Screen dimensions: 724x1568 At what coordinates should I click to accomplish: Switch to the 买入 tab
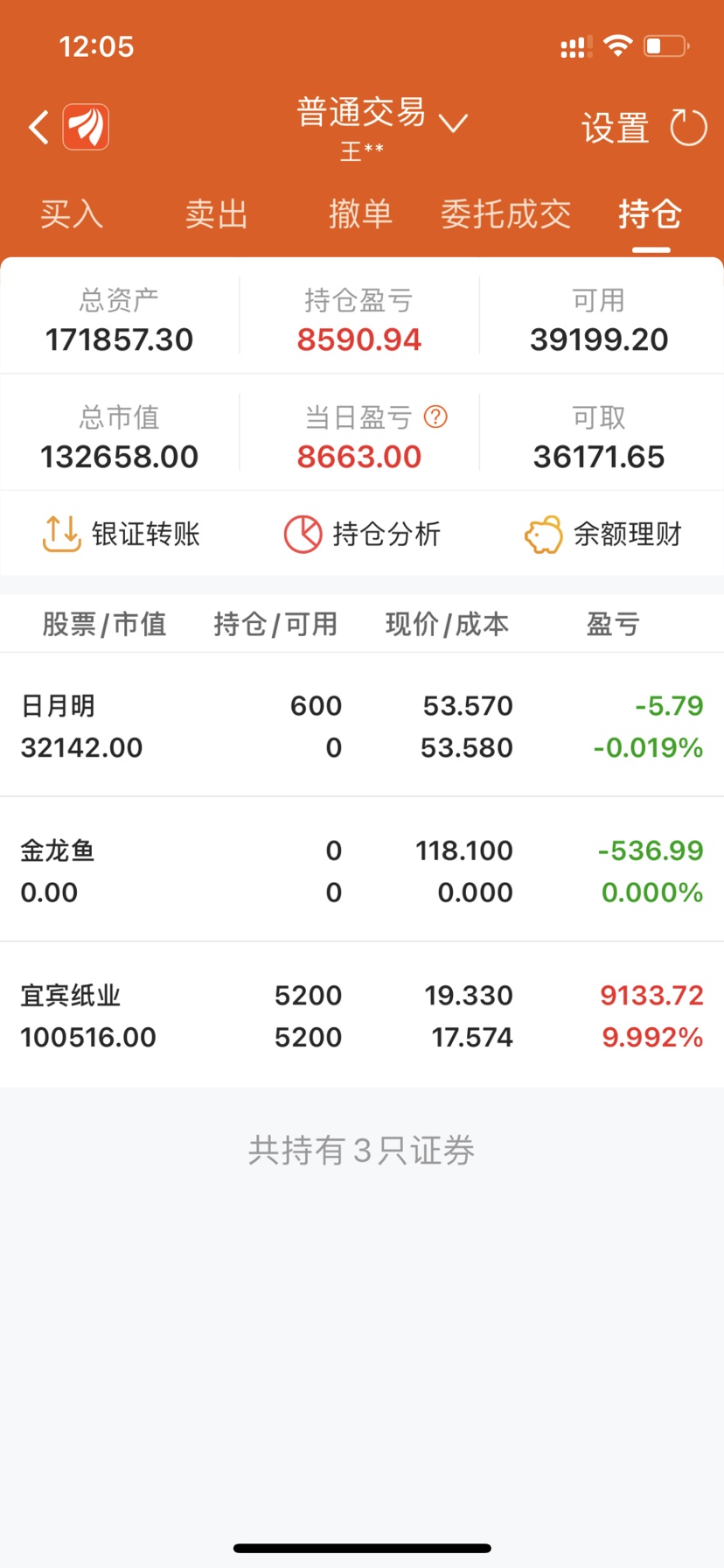pos(72,214)
